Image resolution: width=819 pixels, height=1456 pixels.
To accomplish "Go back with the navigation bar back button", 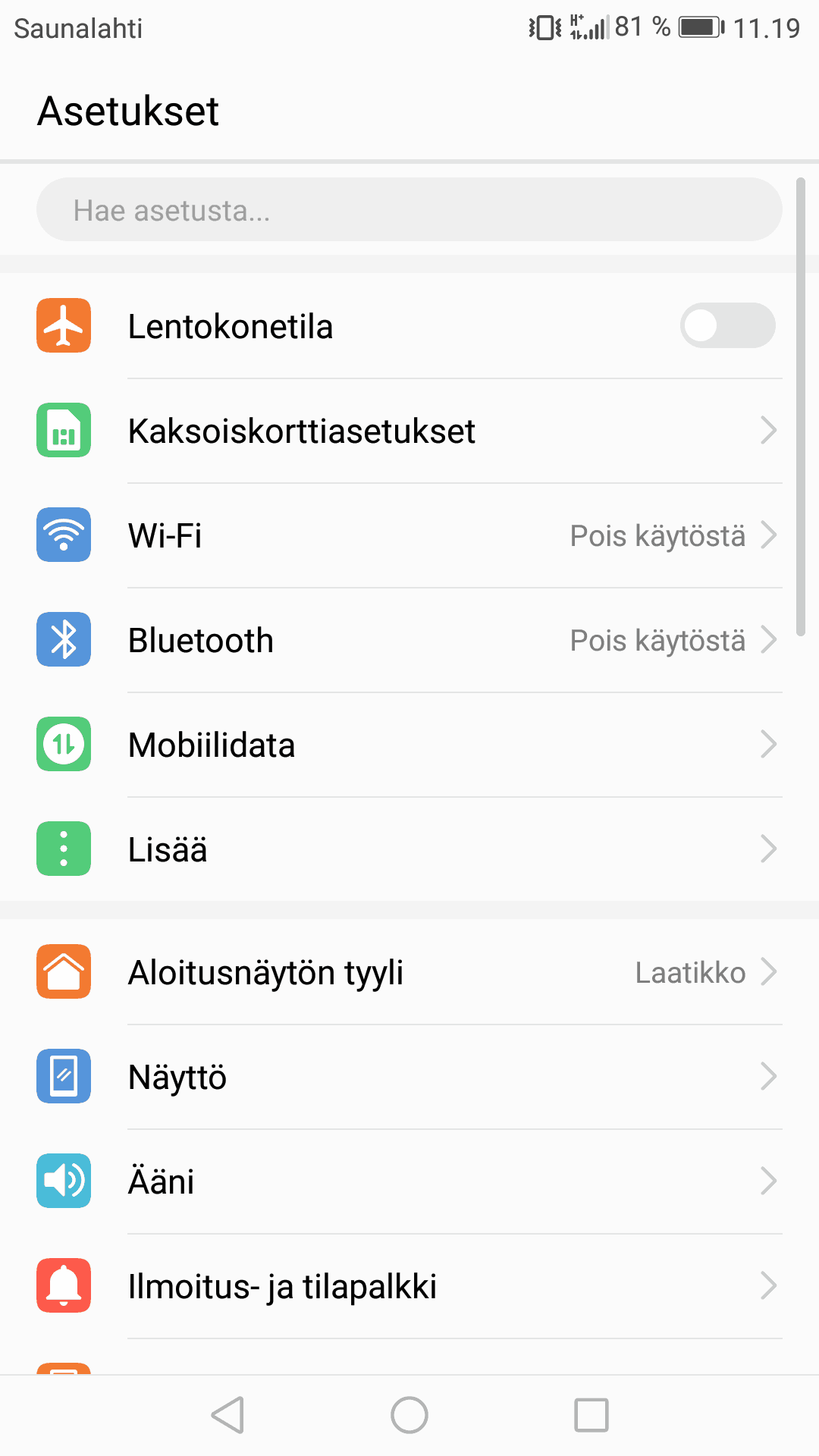I will point(227,1415).
